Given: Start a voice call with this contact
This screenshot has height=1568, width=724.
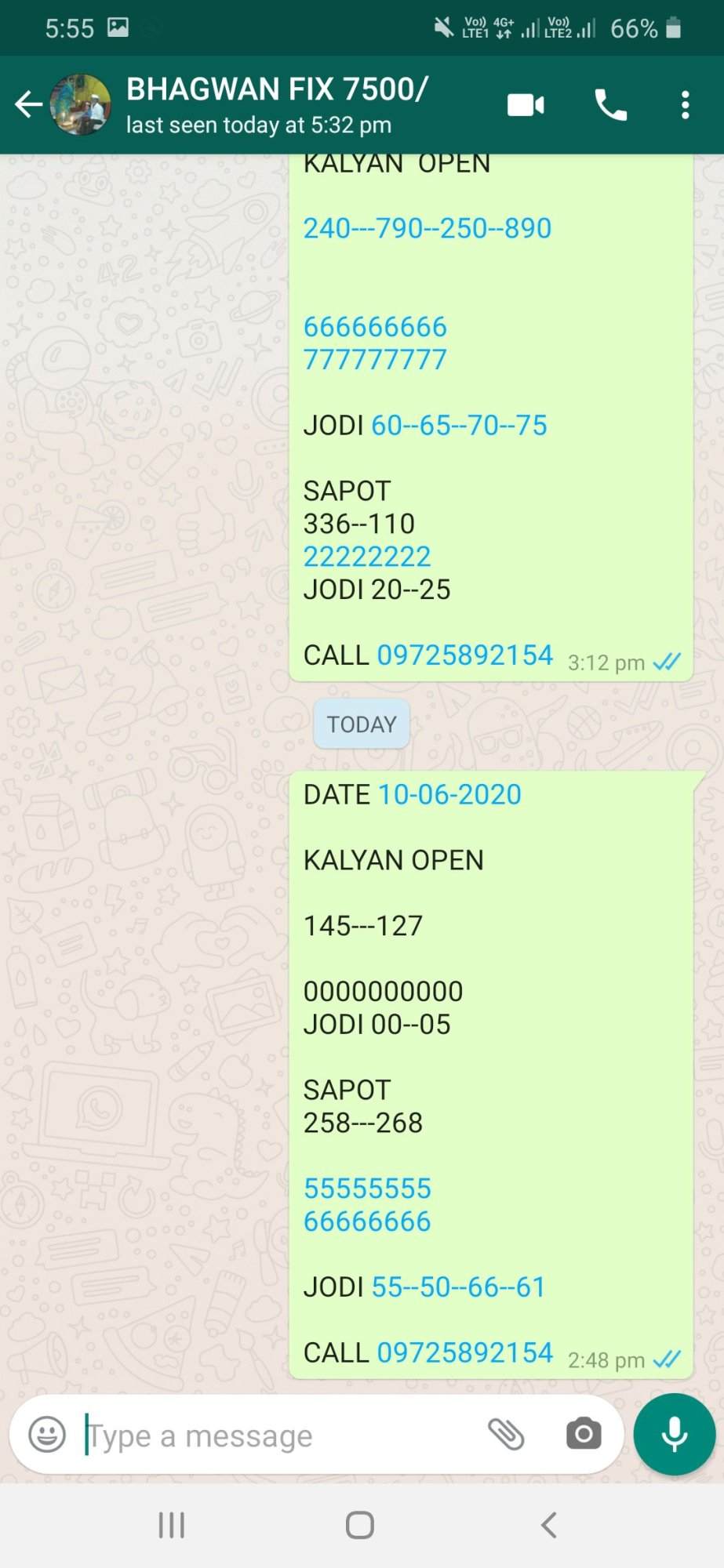Looking at the screenshot, I should (610, 105).
